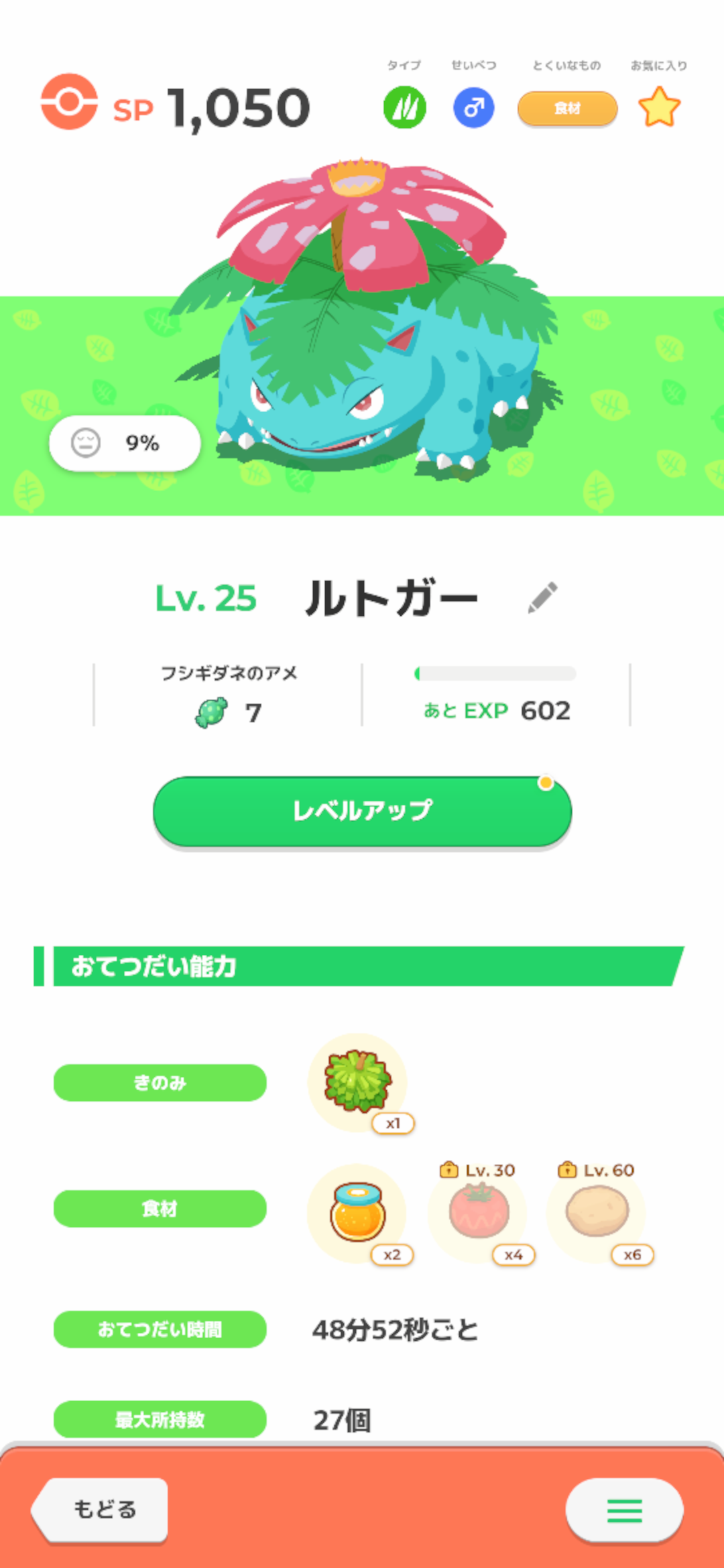Image resolution: width=724 pixels, height=1568 pixels.
Task: View locked Lv. 30 tomato ingredient
Action: 479,1213
